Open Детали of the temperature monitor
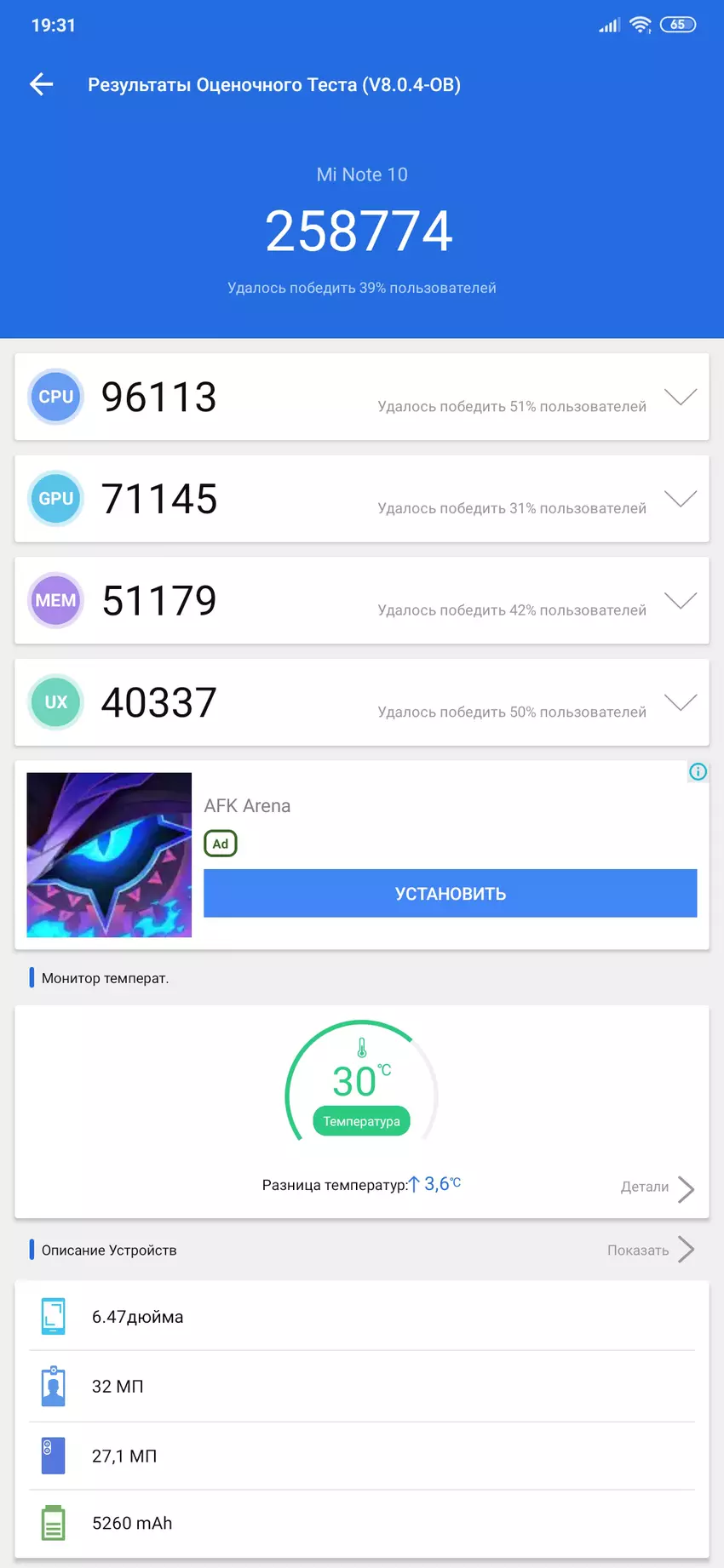The height and width of the screenshot is (1568, 724). click(x=658, y=1187)
